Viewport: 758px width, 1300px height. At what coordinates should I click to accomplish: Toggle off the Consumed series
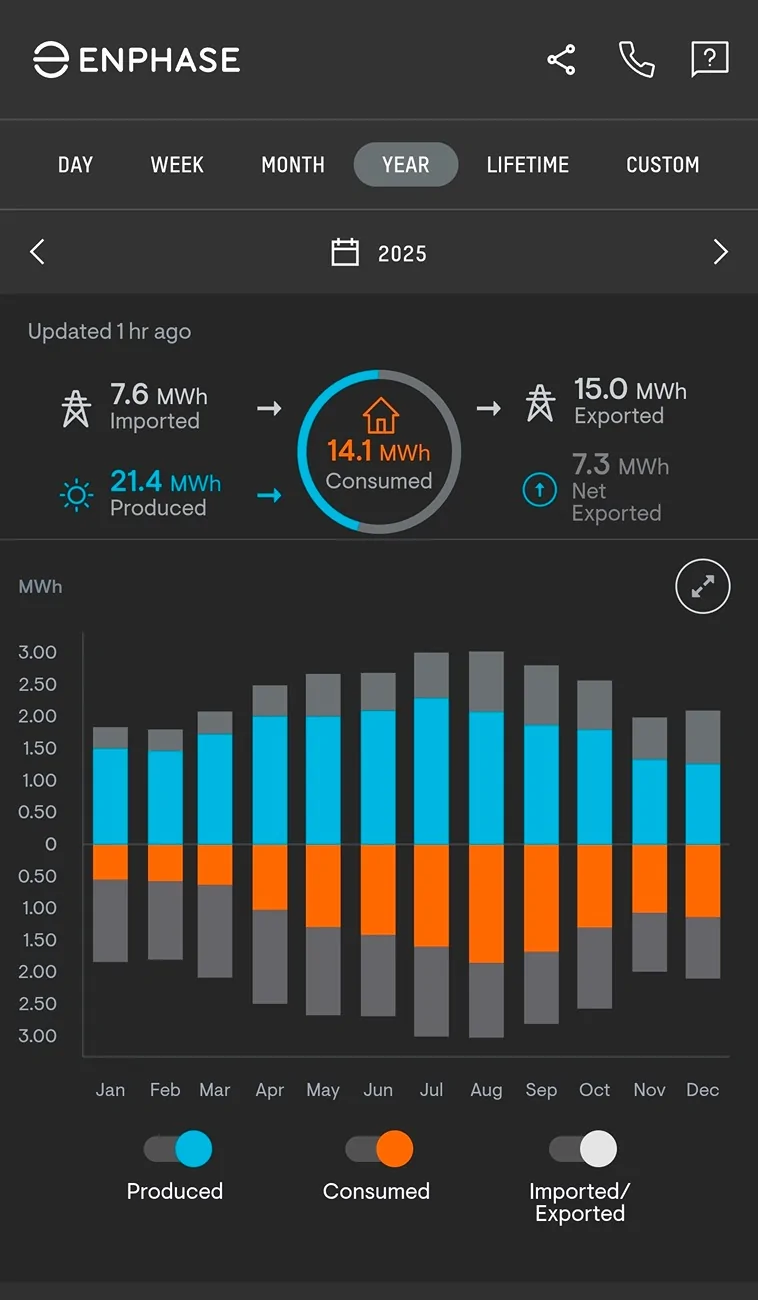378,1149
